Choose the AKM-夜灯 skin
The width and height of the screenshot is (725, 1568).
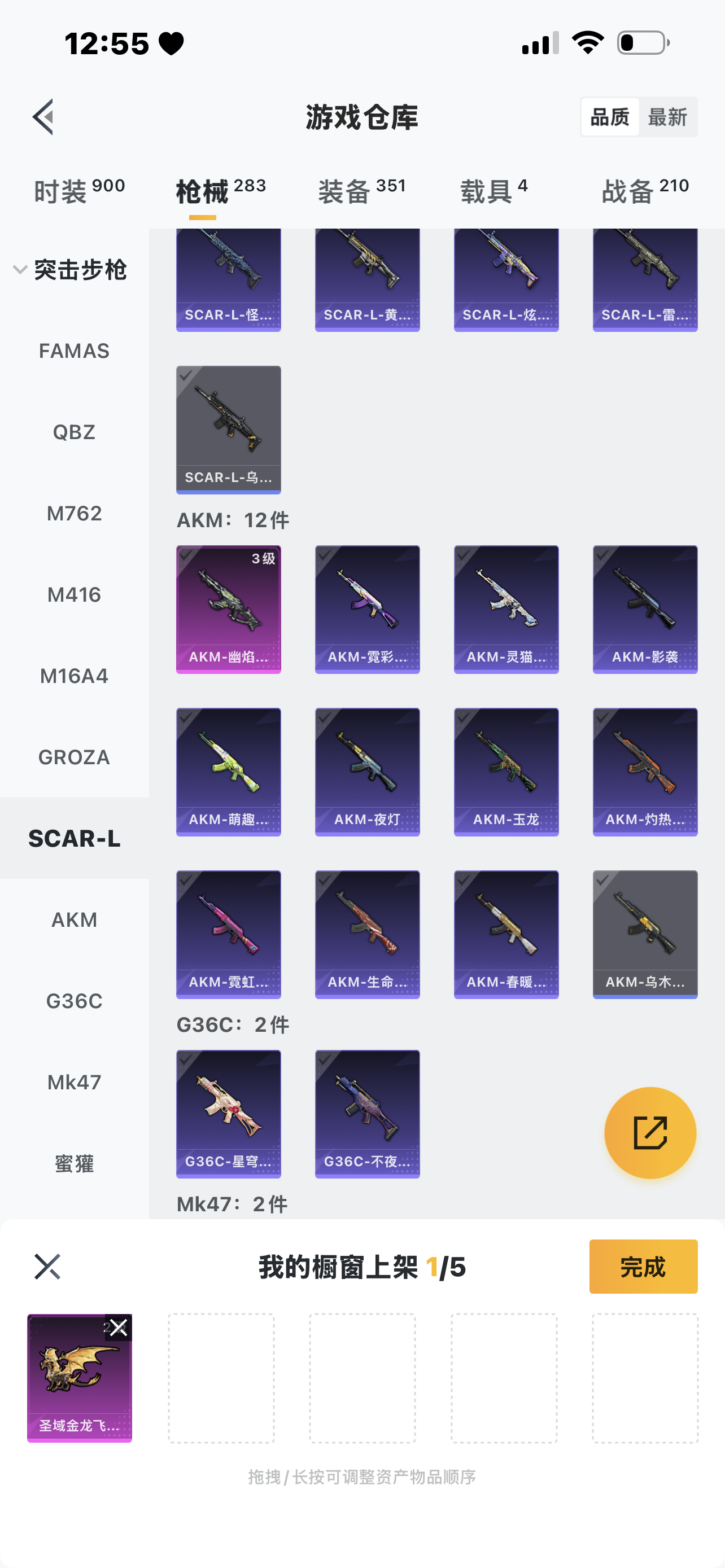(x=367, y=771)
